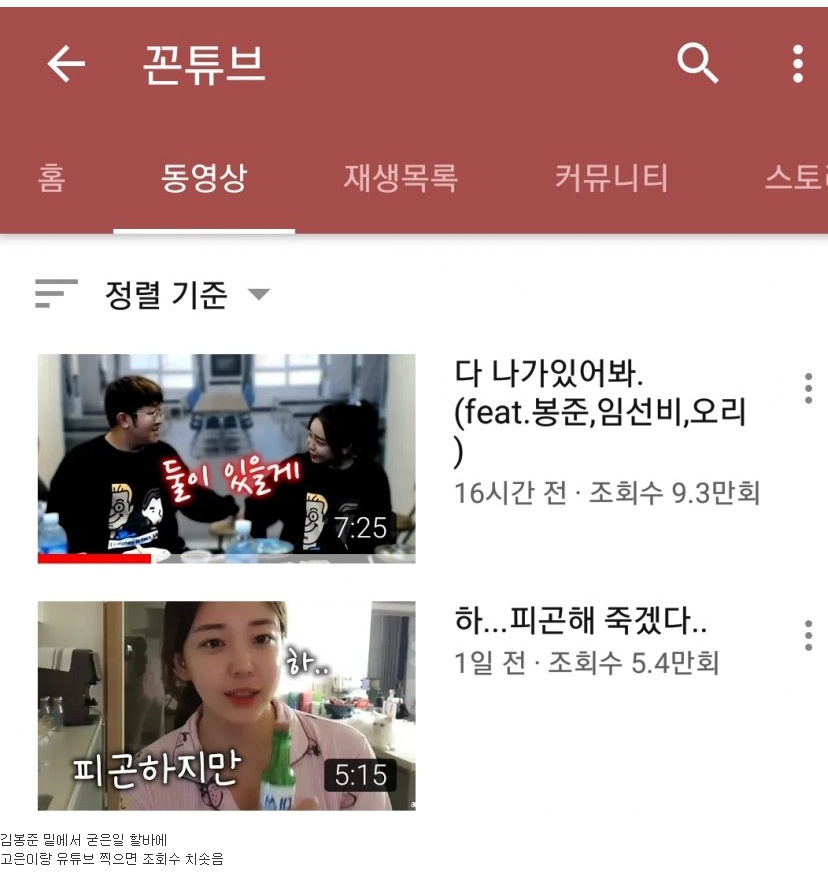The height and width of the screenshot is (878, 828).
Task: Open video titled 하...피곤해 죽겠다..
Action: point(580,622)
